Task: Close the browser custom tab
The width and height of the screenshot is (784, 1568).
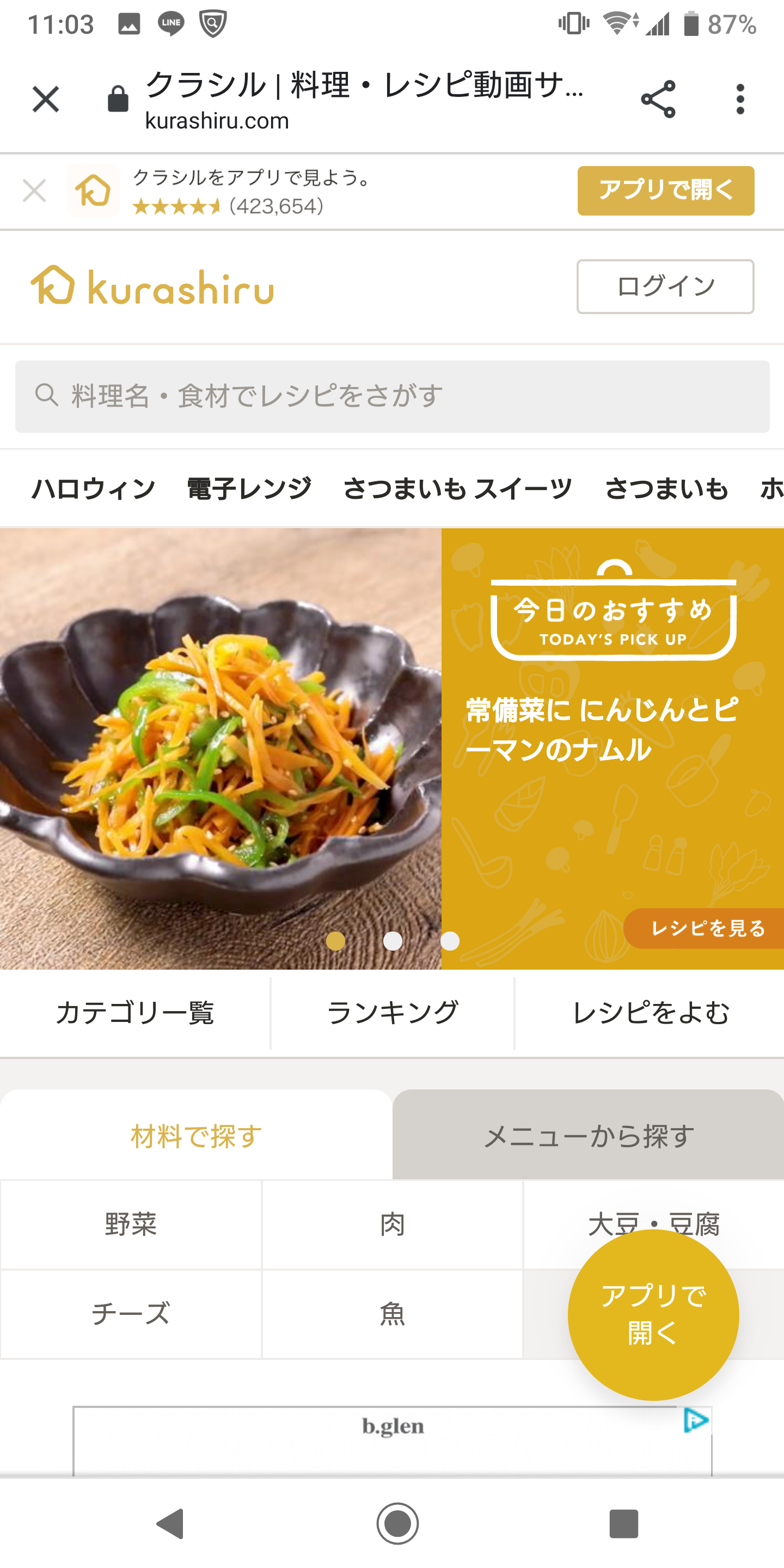Action: click(46, 99)
